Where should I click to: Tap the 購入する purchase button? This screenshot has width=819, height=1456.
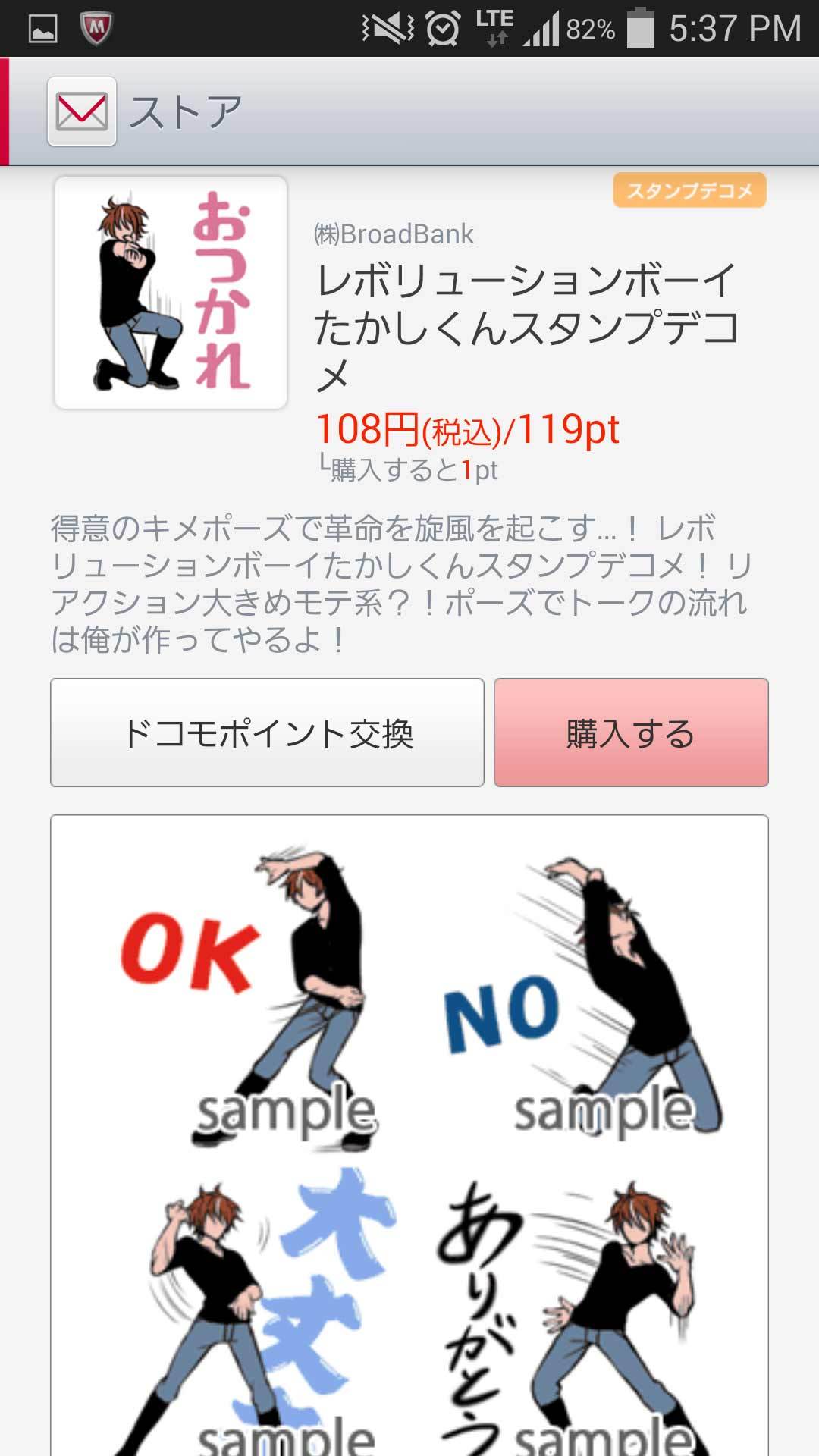coord(631,733)
